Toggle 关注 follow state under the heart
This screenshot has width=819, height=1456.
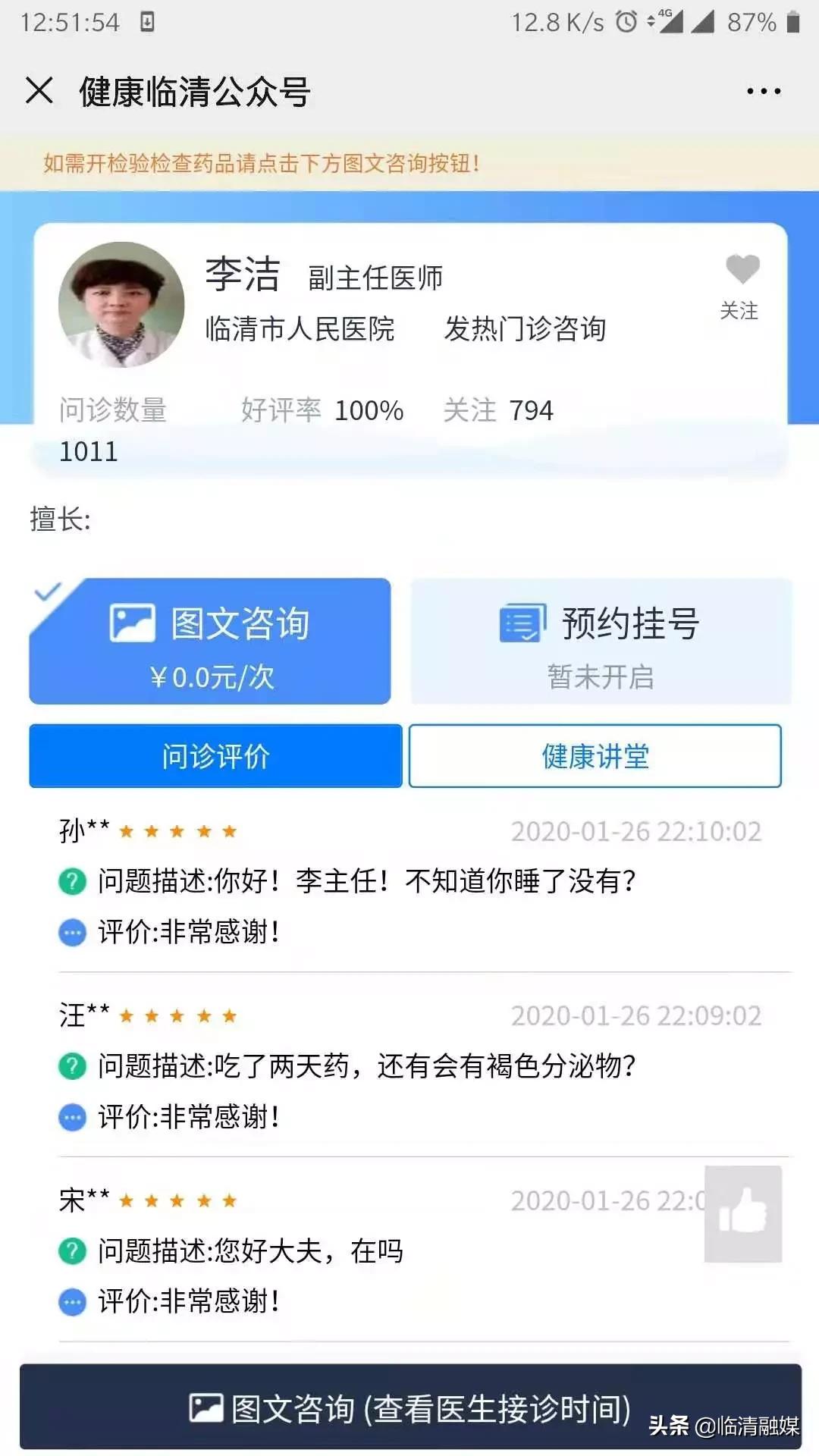pyautogui.click(x=739, y=311)
